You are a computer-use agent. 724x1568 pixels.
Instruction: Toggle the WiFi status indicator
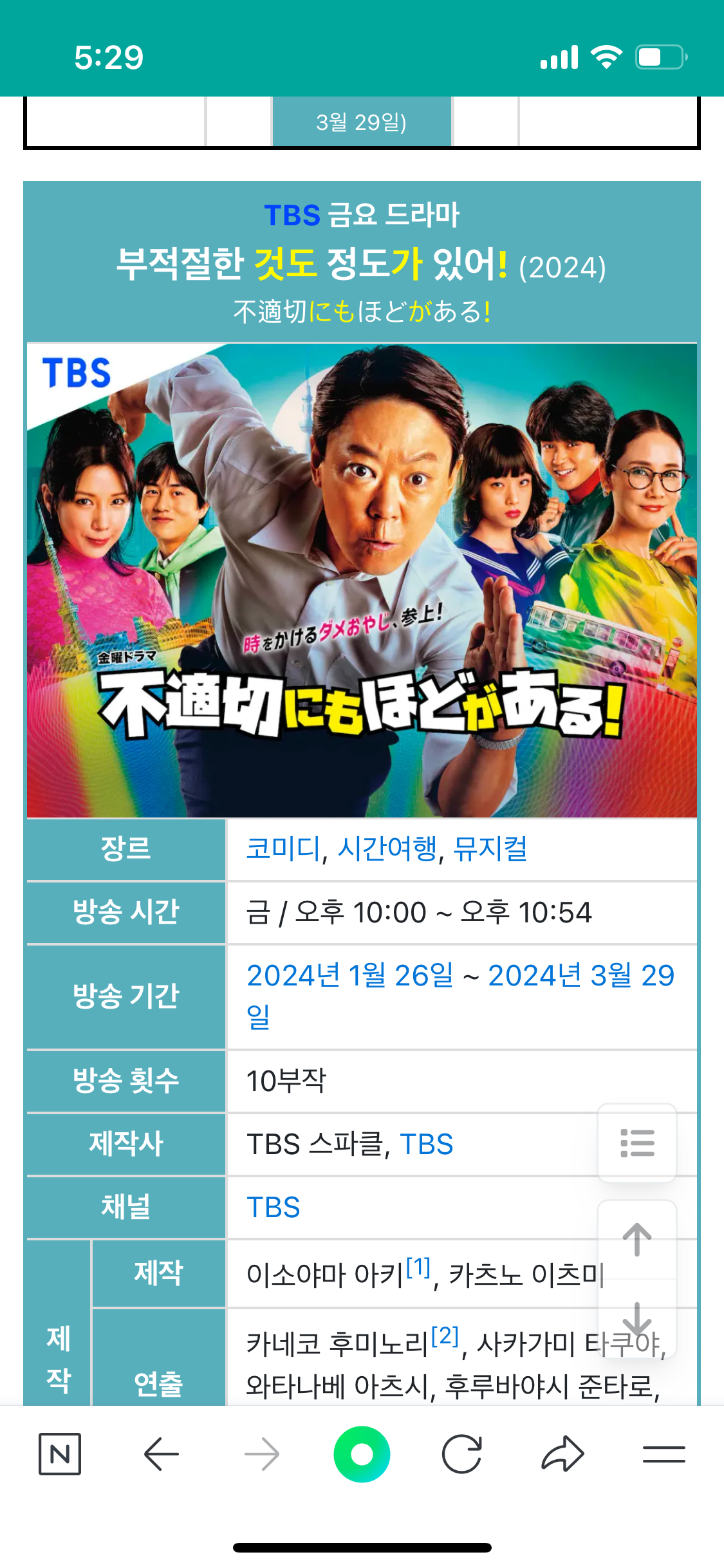coord(606,58)
